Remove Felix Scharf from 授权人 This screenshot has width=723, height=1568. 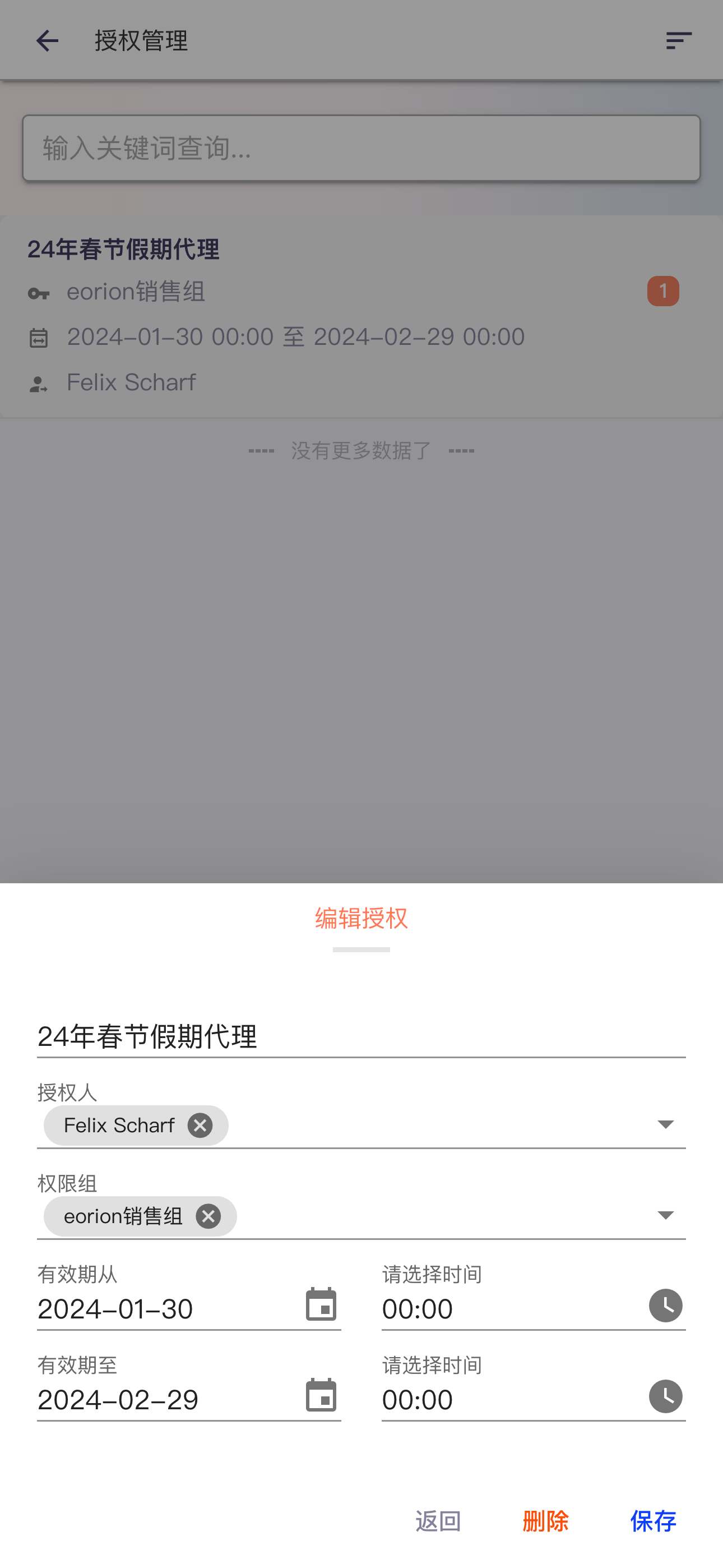coord(200,1126)
